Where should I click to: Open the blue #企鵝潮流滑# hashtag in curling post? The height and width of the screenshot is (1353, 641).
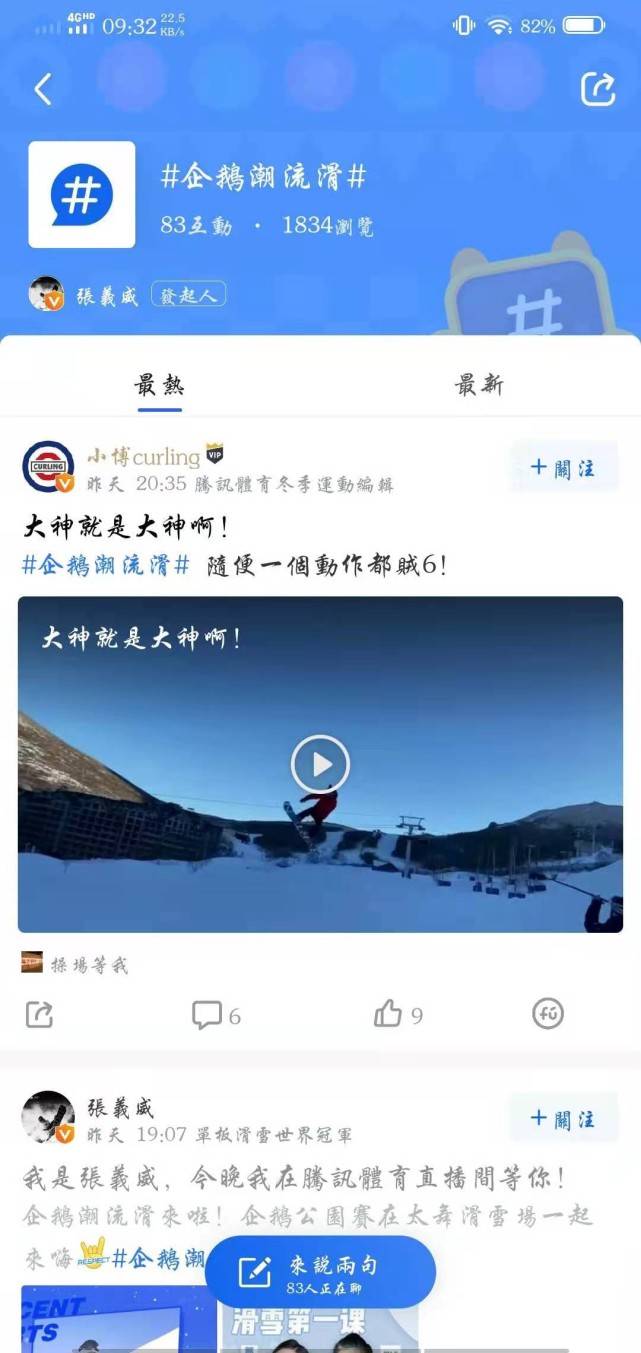pyautogui.click(x=106, y=565)
